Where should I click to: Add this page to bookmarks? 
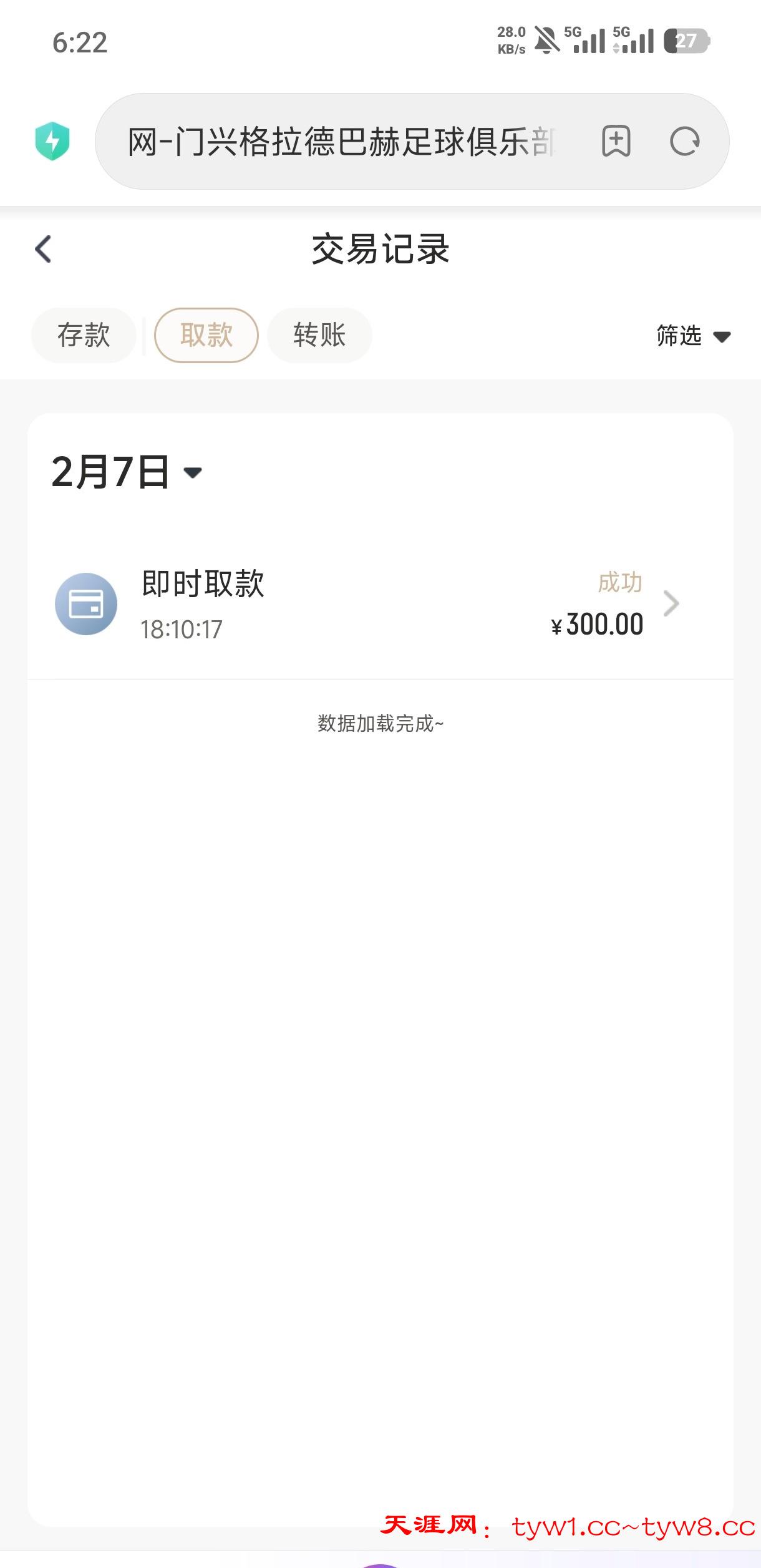coord(616,141)
